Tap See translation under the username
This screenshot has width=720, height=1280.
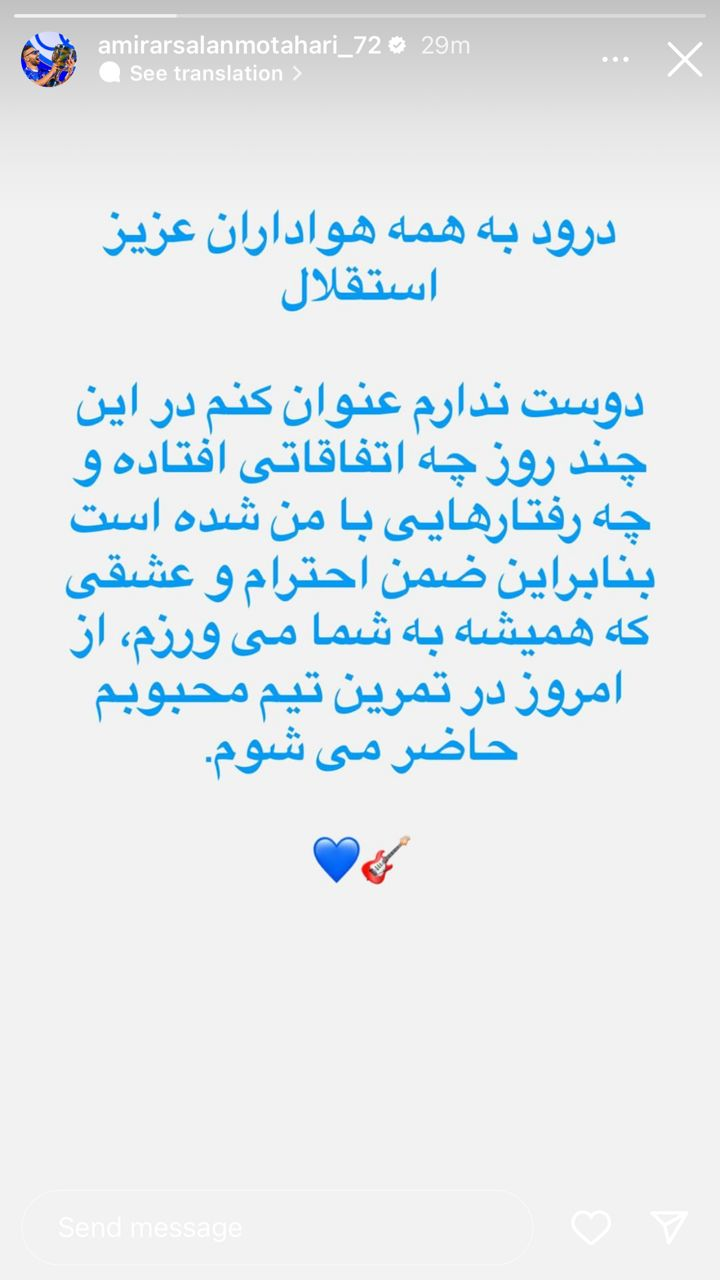coord(206,73)
